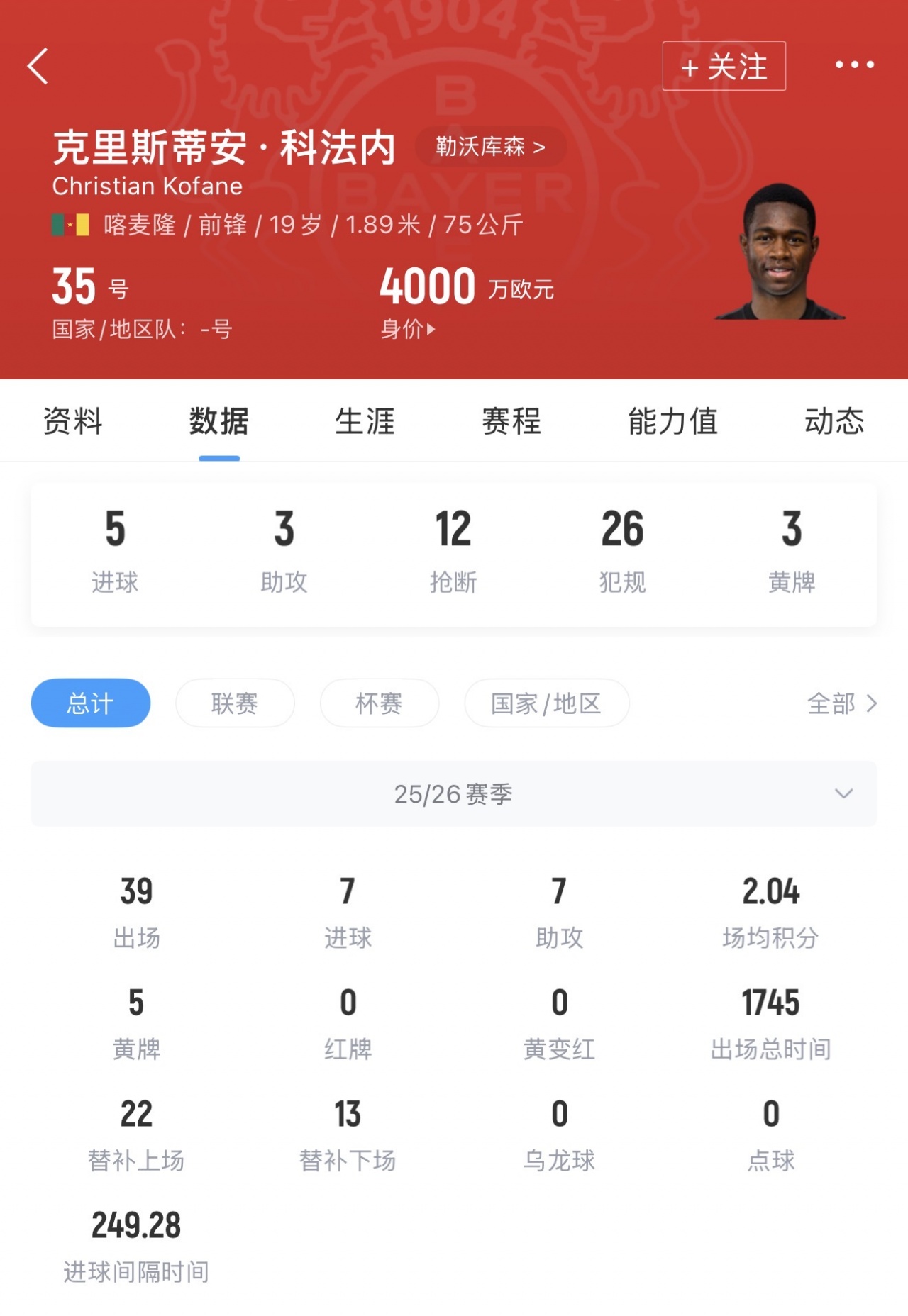Switch to the 赛程 schedule tab
The image size is (908, 1316).
click(x=511, y=421)
